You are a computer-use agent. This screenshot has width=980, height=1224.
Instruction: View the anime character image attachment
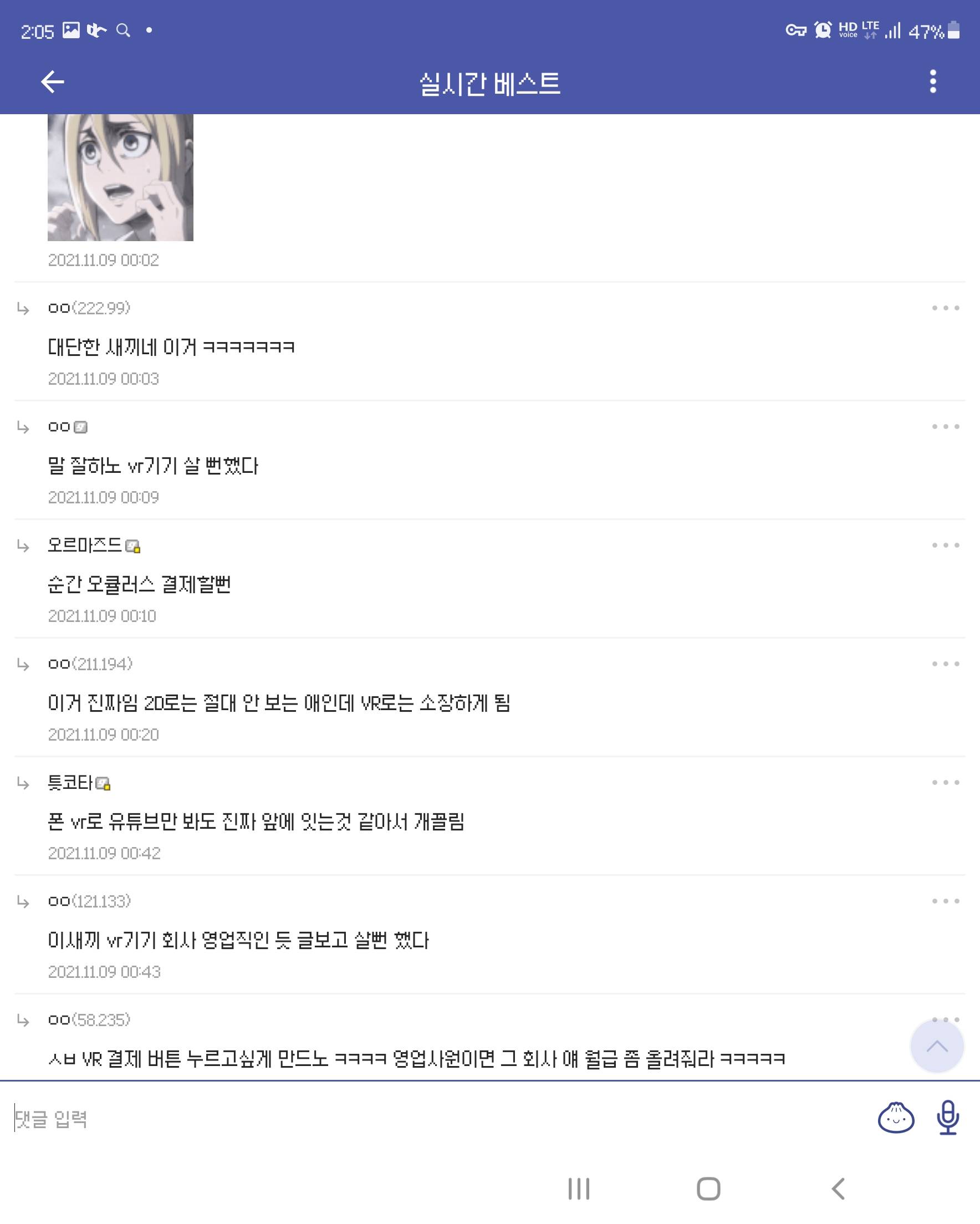[x=120, y=177]
